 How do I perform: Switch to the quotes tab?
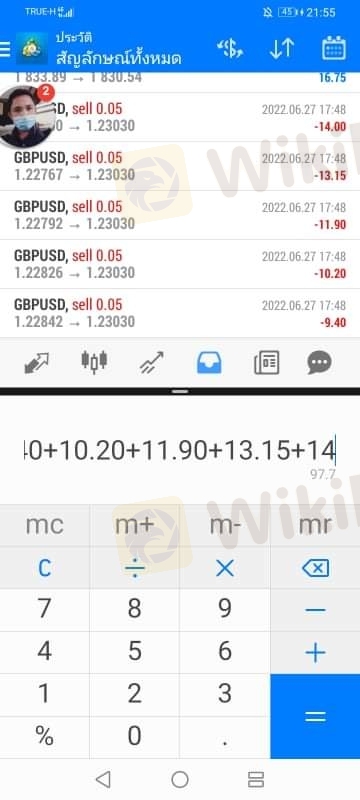(x=36, y=363)
